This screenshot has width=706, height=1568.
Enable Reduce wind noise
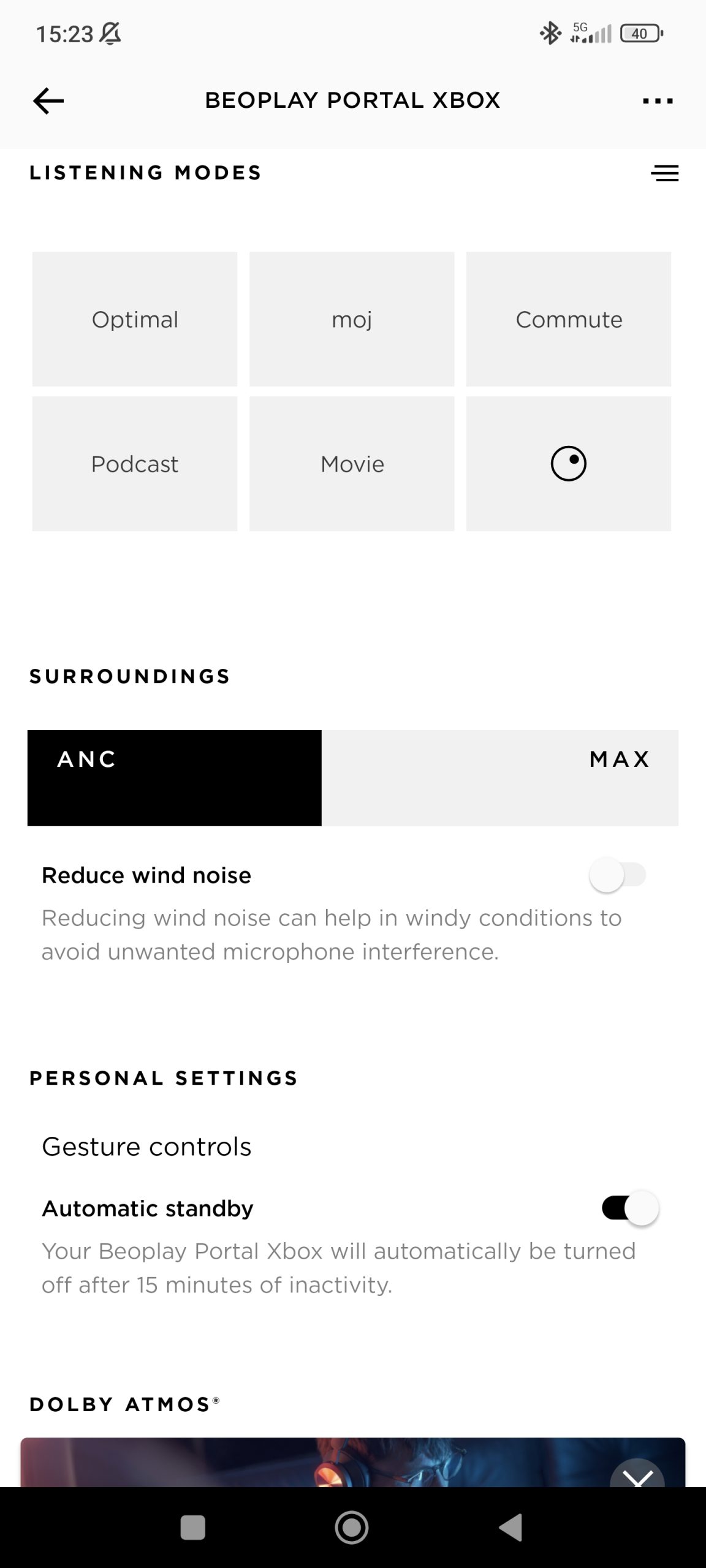617,875
